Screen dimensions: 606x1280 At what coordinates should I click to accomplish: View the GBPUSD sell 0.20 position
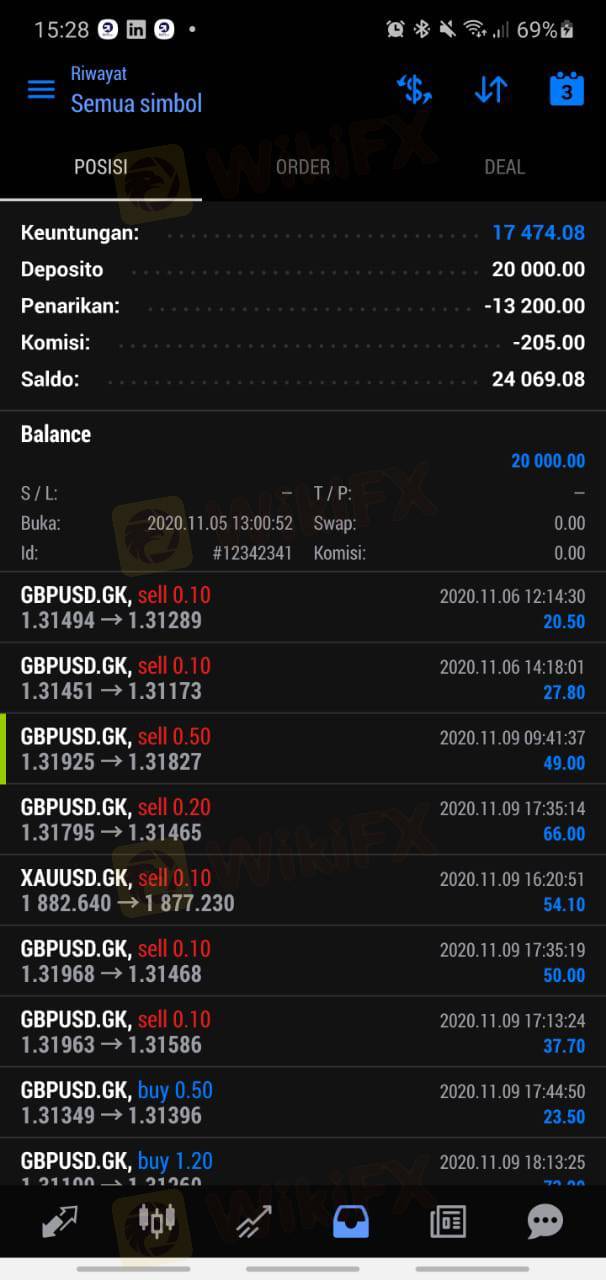tap(303, 820)
